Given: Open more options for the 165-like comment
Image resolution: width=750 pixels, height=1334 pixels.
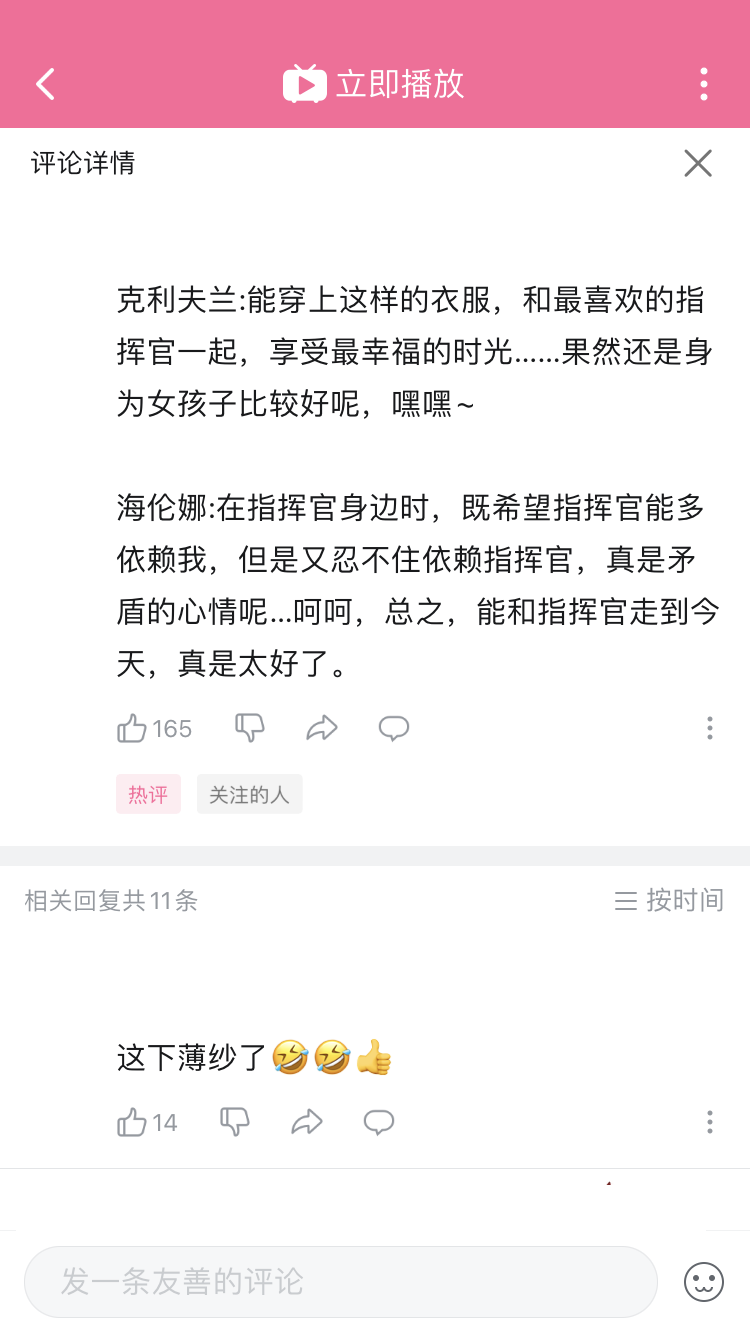Looking at the screenshot, I should (x=709, y=728).
